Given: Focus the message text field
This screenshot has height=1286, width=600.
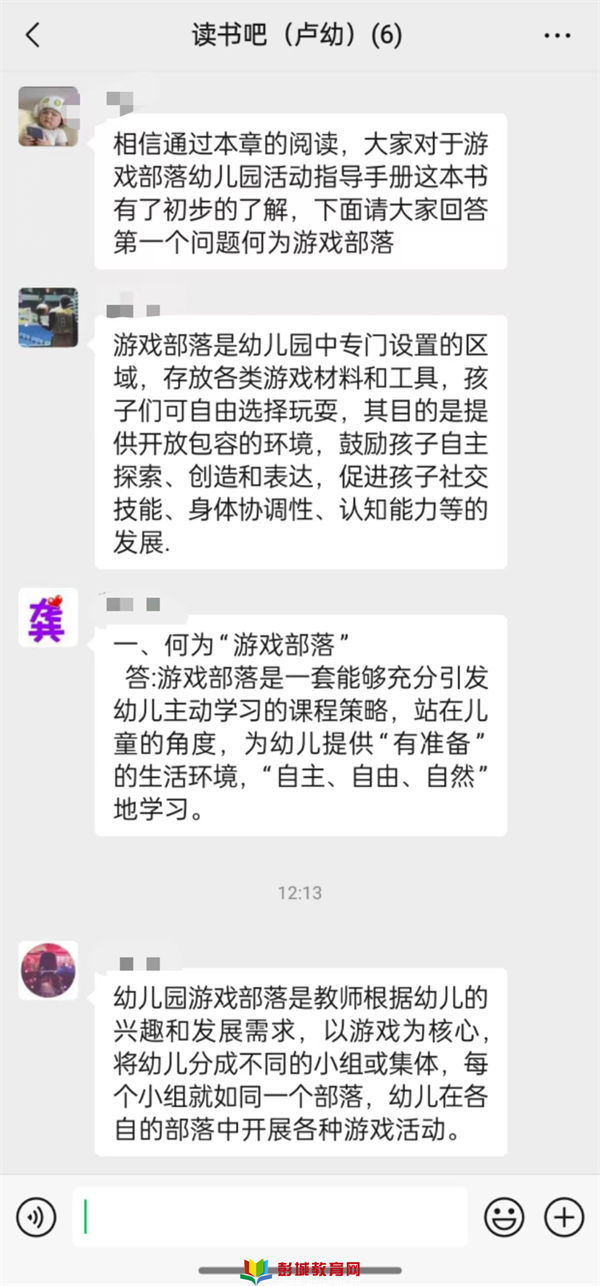Looking at the screenshot, I should pyautogui.click(x=270, y=1217).
